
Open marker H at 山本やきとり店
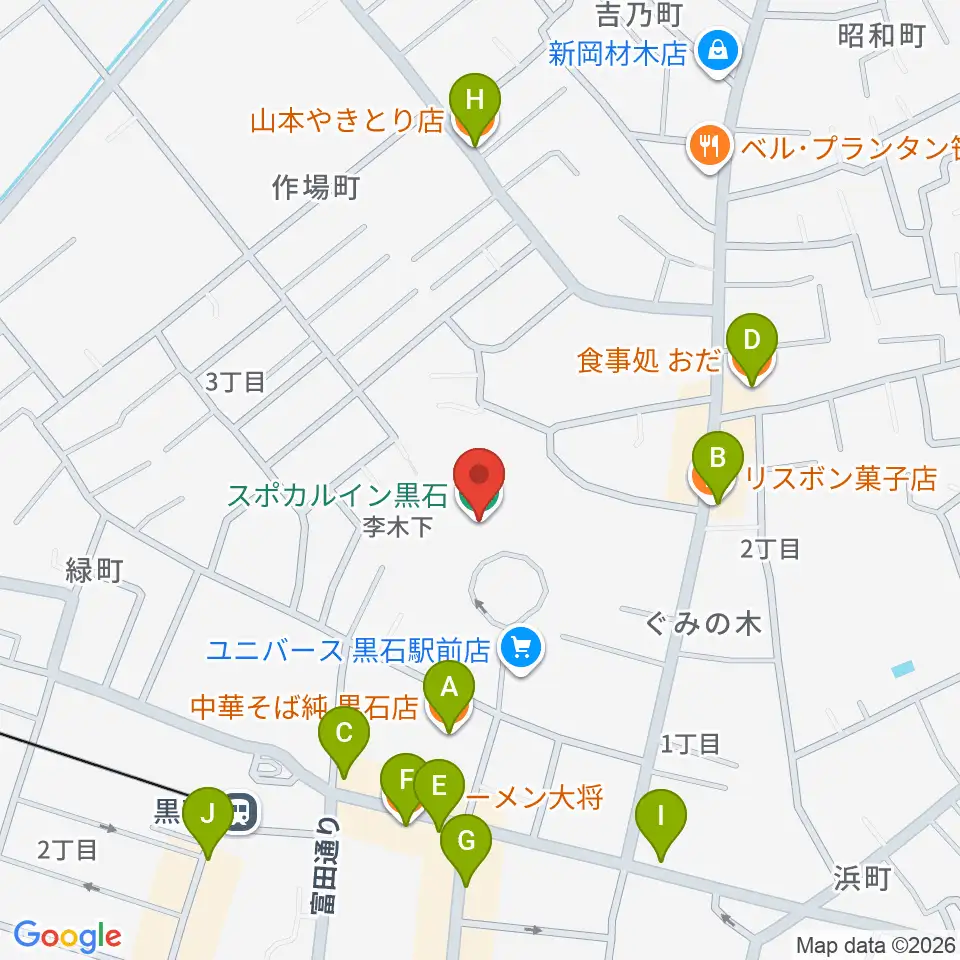click(x=475, y=108)
